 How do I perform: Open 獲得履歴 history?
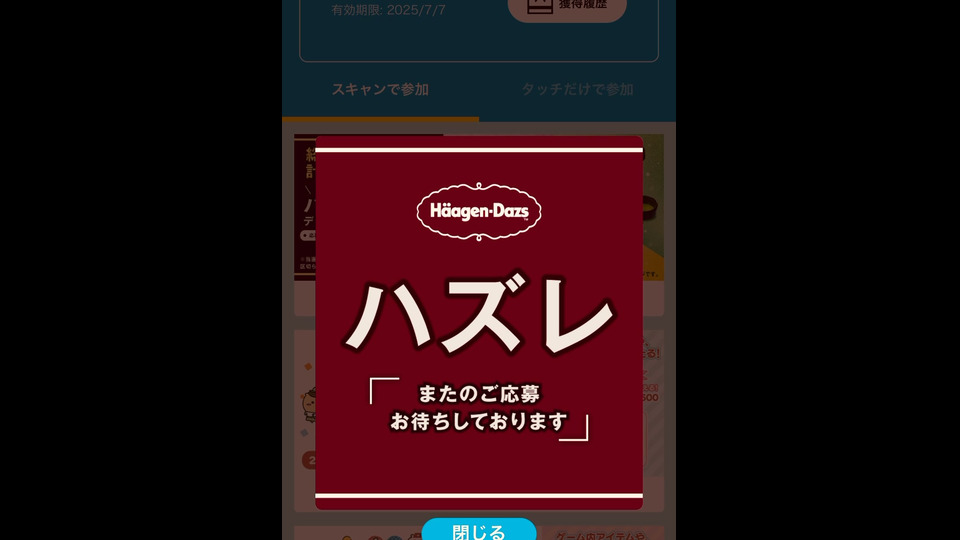567,8
